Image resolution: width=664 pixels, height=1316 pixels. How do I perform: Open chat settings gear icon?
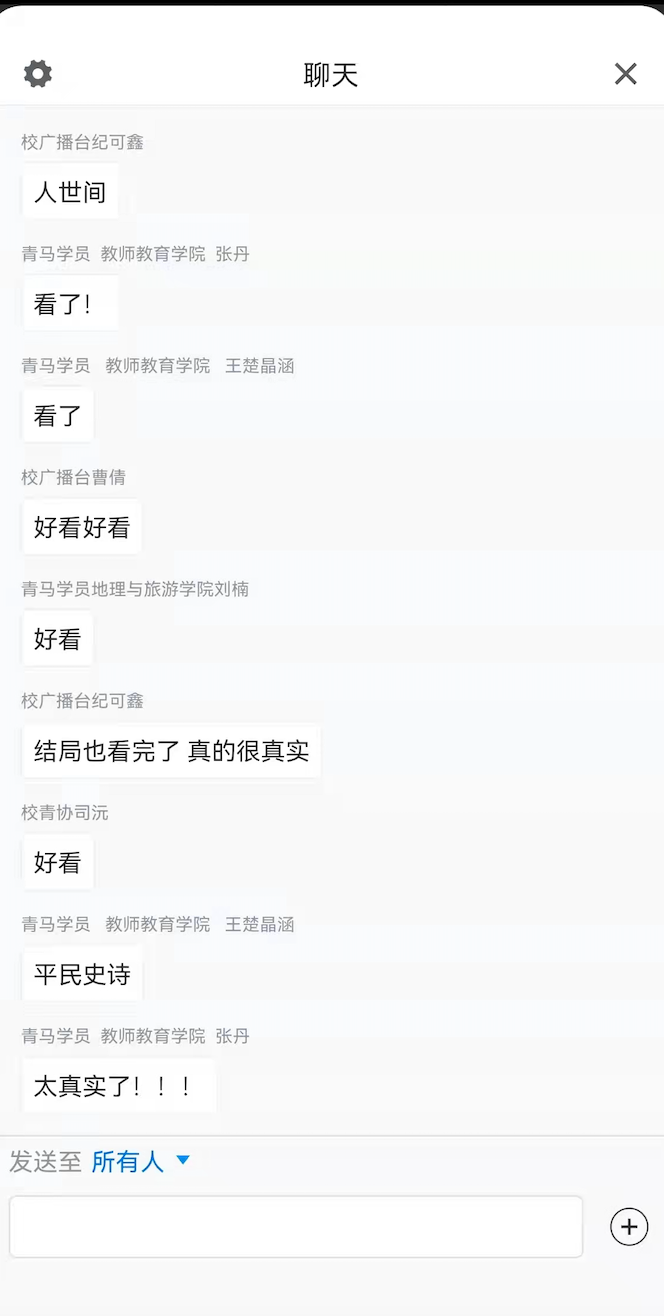coord(38,73)
